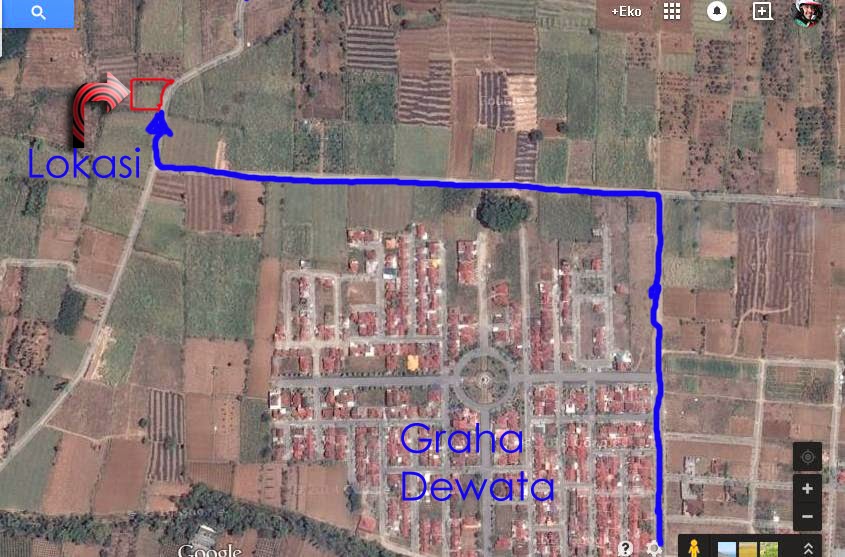
Task: Expand the imagery strip with double chevron
Action: pos(808,548)
